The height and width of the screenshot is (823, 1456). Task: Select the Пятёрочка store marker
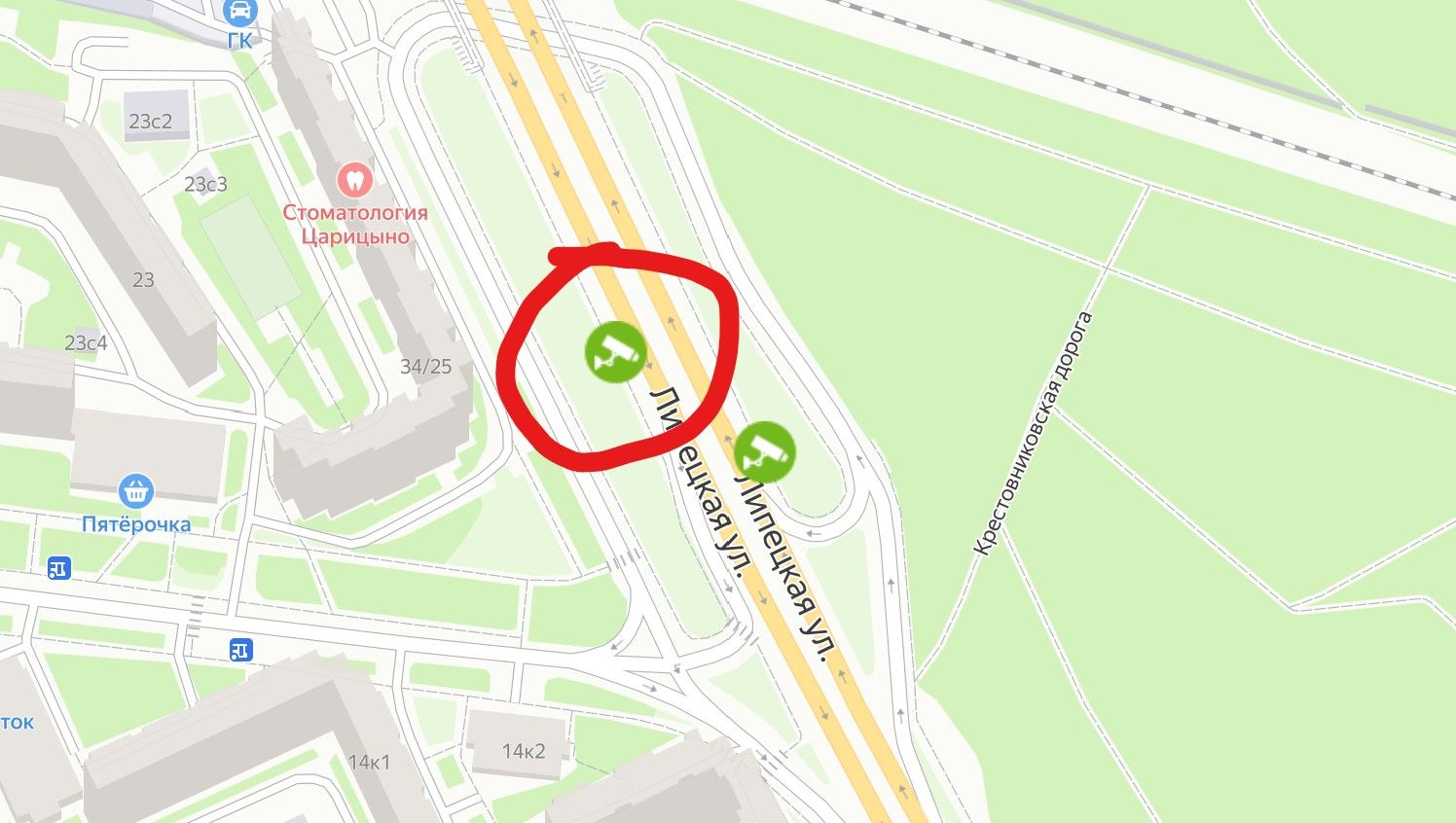pyautogui.click(x=135, y=491)
